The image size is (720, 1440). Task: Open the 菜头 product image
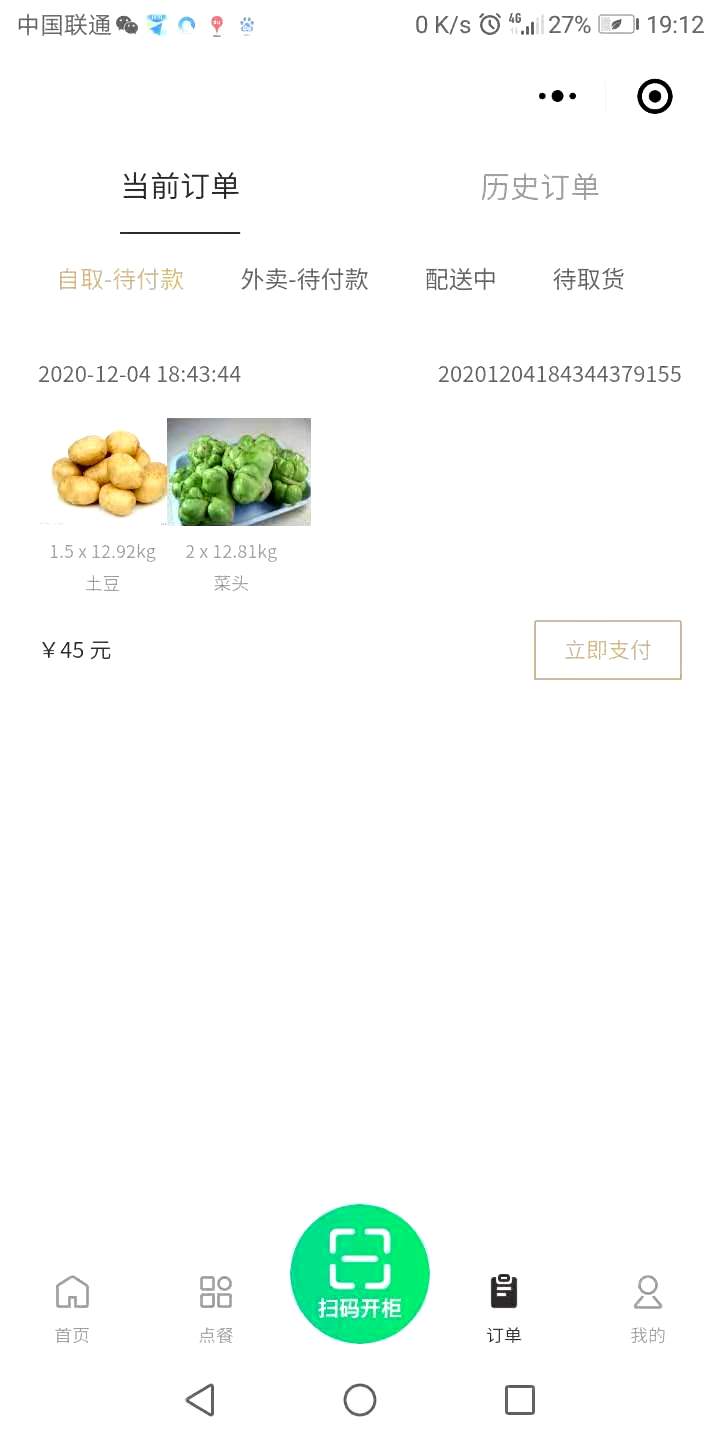tap(239, 472)
